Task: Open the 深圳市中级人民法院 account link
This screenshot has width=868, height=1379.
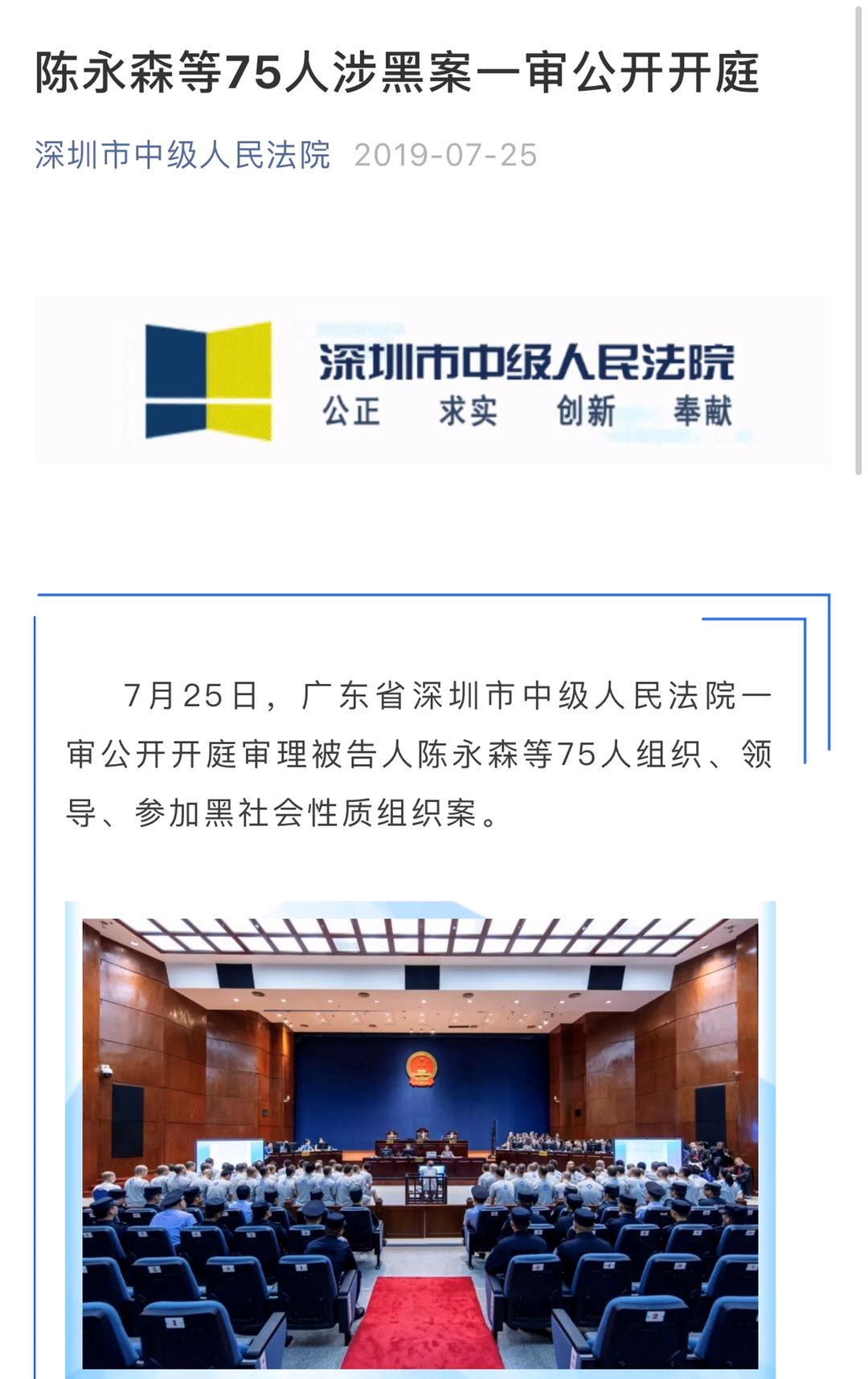Action: click(x=182, y=155)
